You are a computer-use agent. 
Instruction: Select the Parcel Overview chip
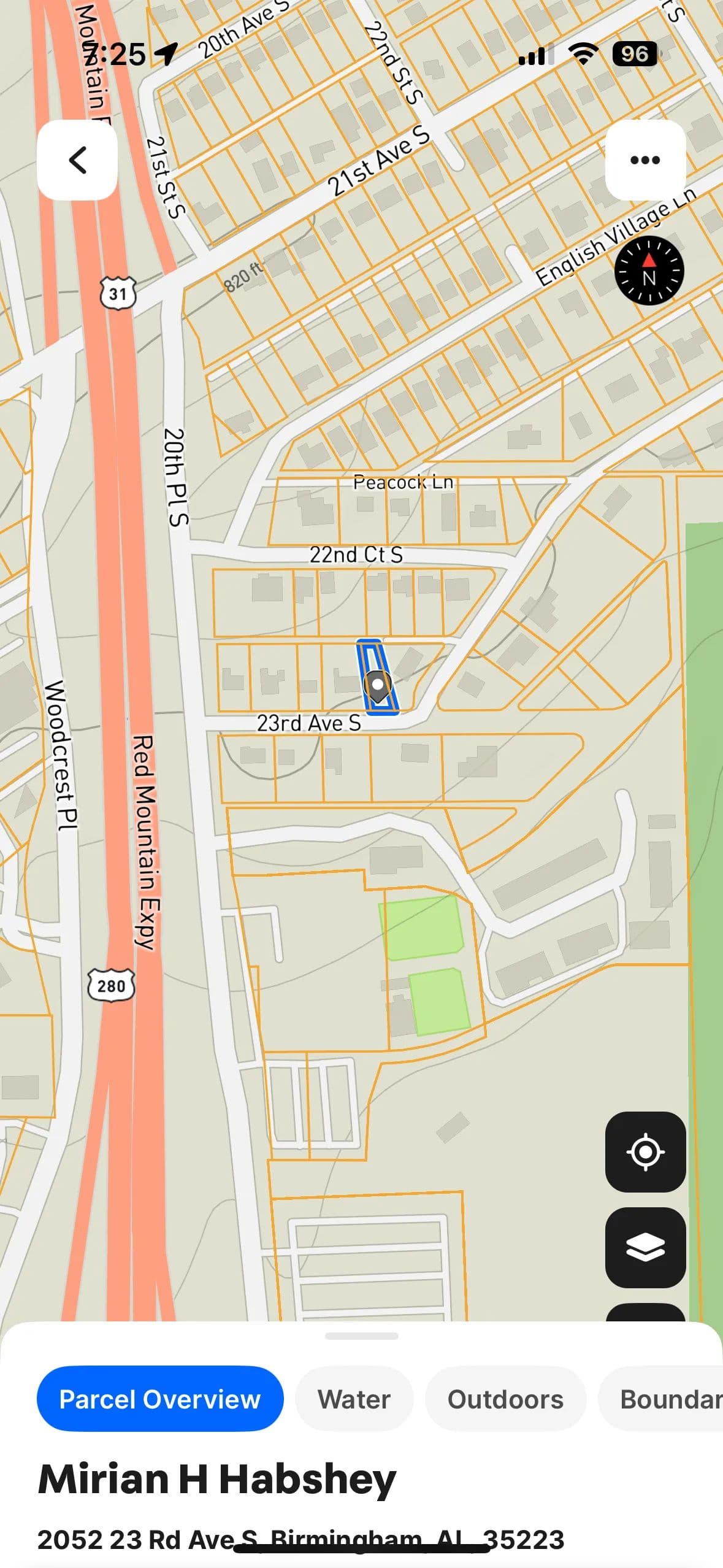coord(160,1399)
